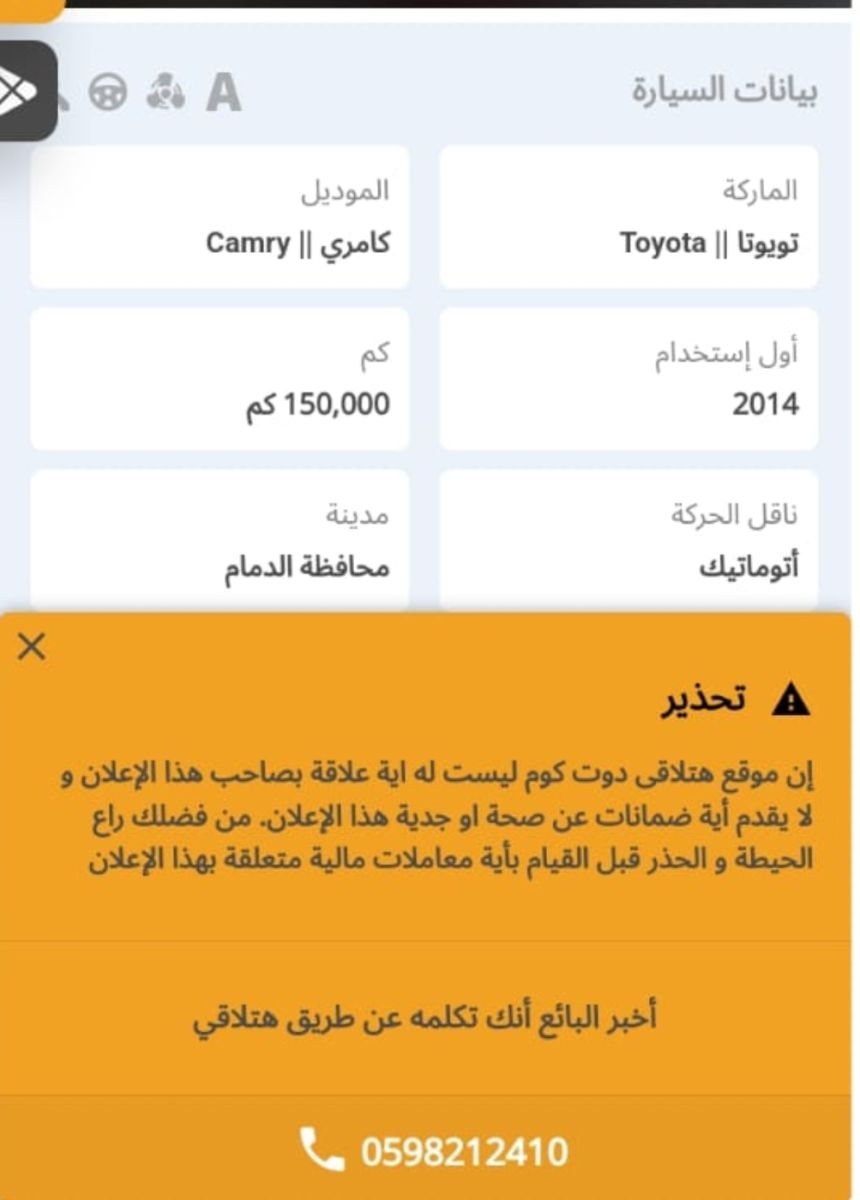Click the warning triangle beside تحذير
860x1200 pixels.
790,701
